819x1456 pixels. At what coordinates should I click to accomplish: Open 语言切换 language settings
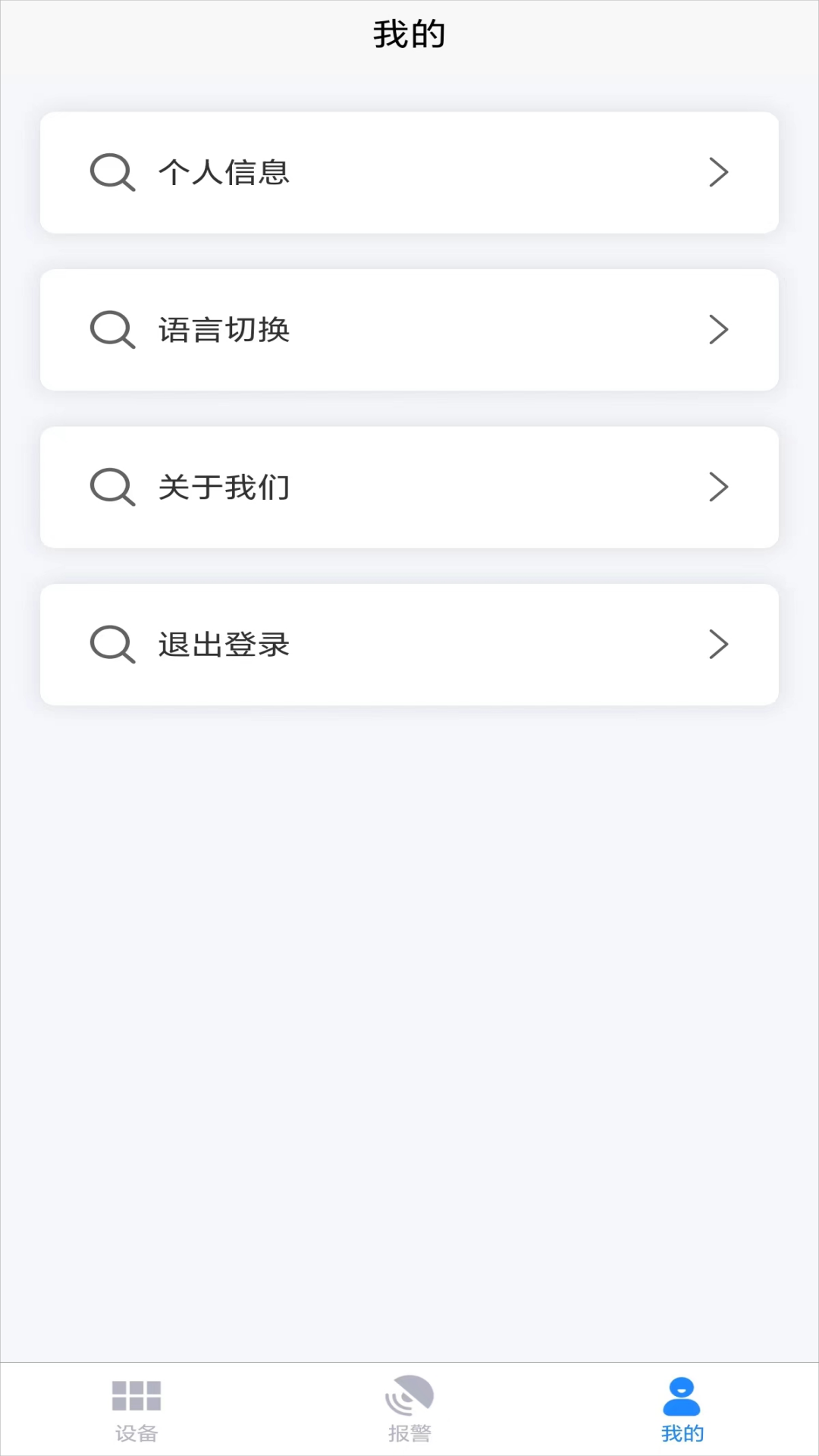(x=409, y=330)
